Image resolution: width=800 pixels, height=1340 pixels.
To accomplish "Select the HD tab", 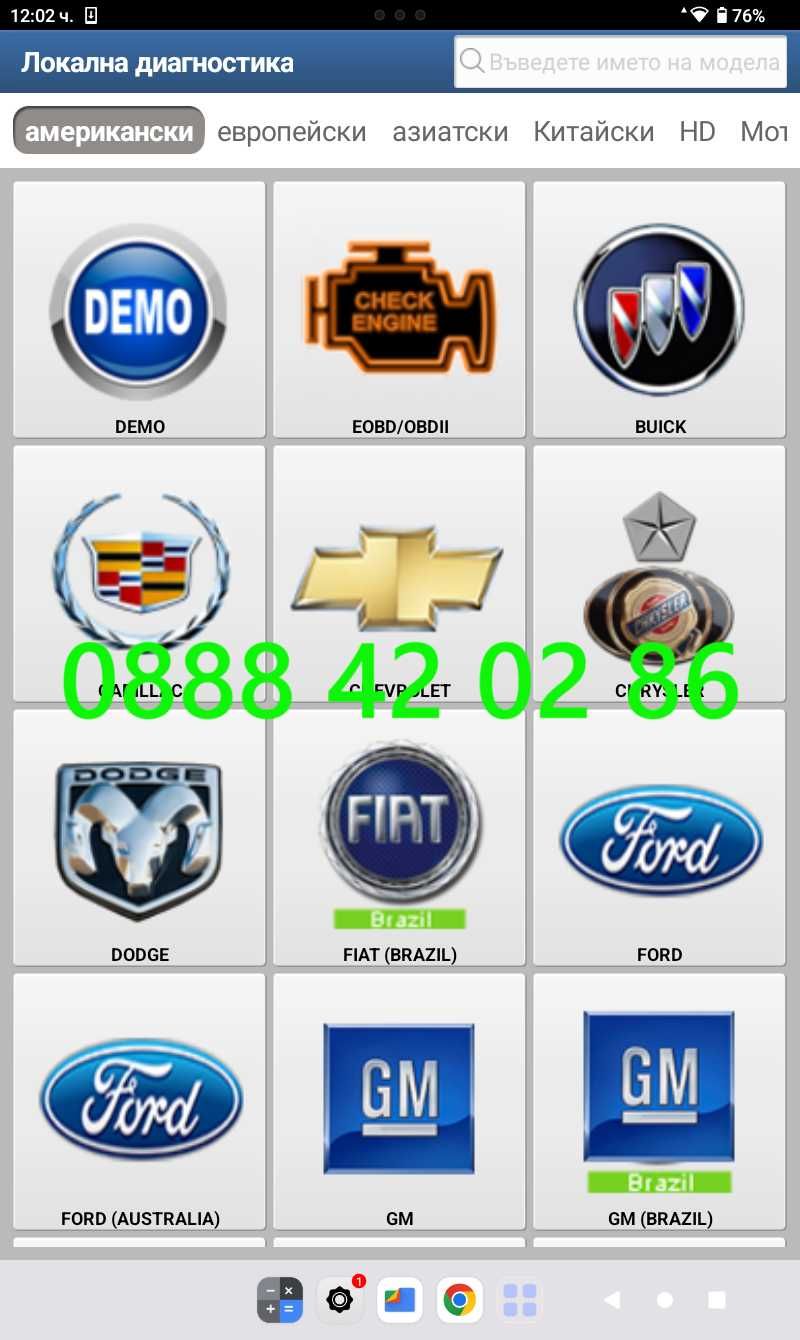I will (x=697, y=132).
